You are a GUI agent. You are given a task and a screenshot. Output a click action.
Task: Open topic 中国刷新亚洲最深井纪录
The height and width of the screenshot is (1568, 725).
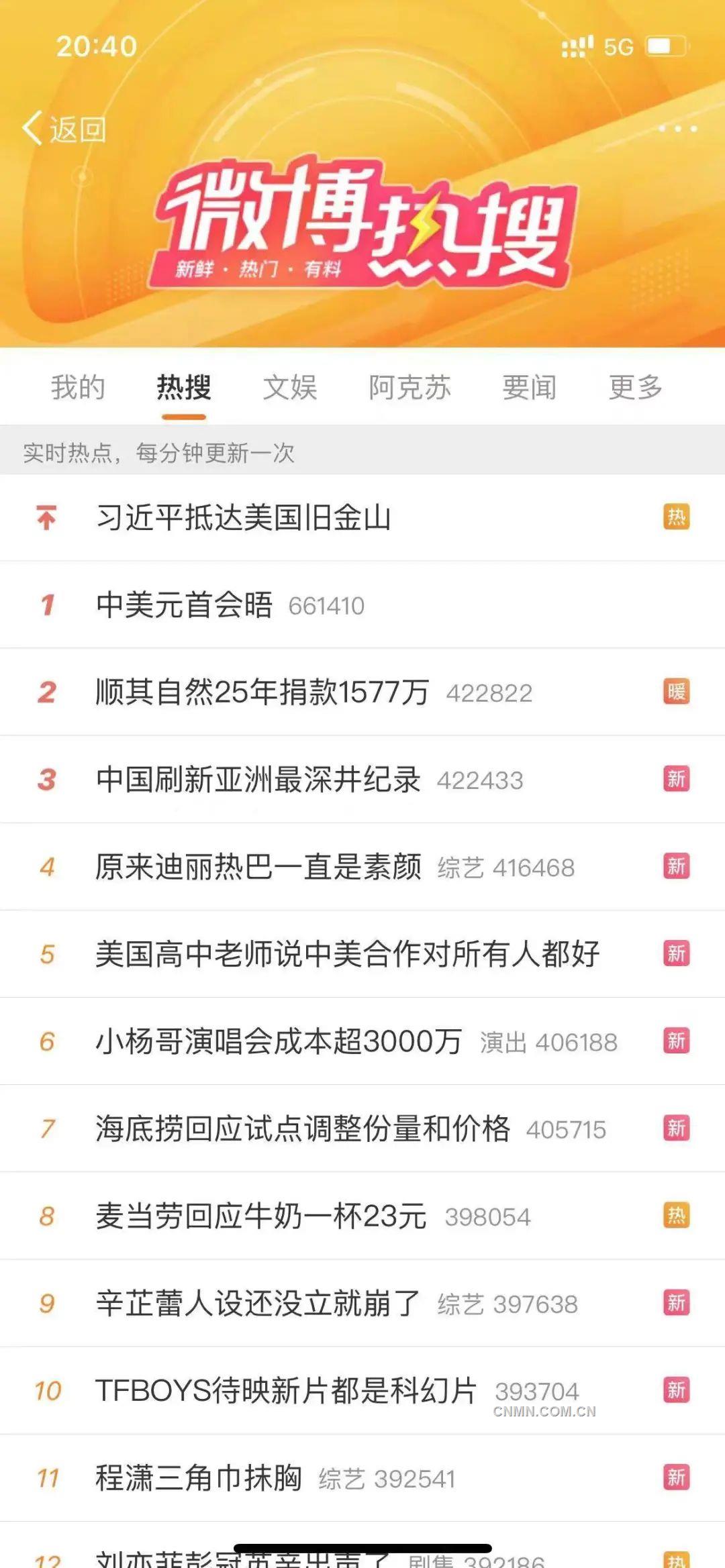coord(258,780)
